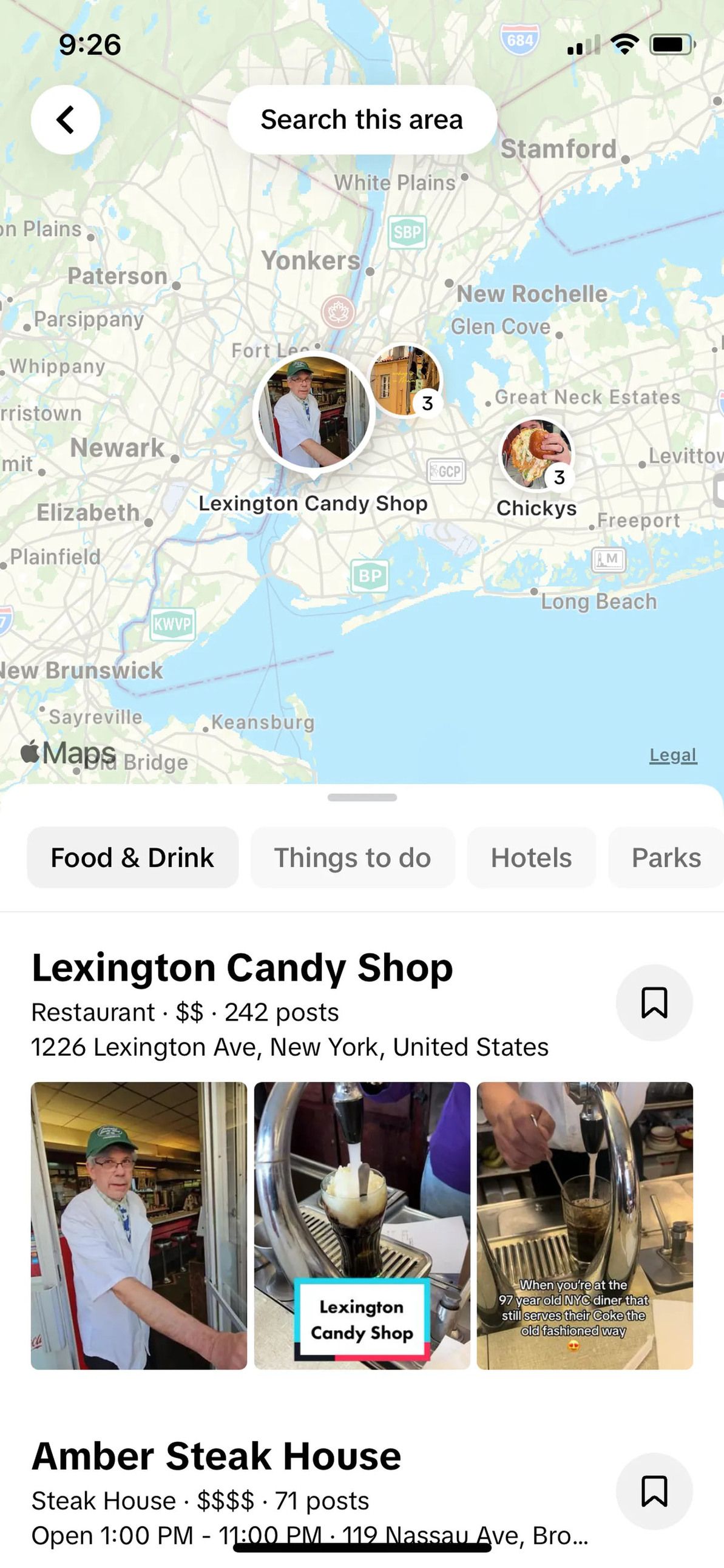
Task: Save Amber Steak House with bookmark icon
Action: 654,1491
